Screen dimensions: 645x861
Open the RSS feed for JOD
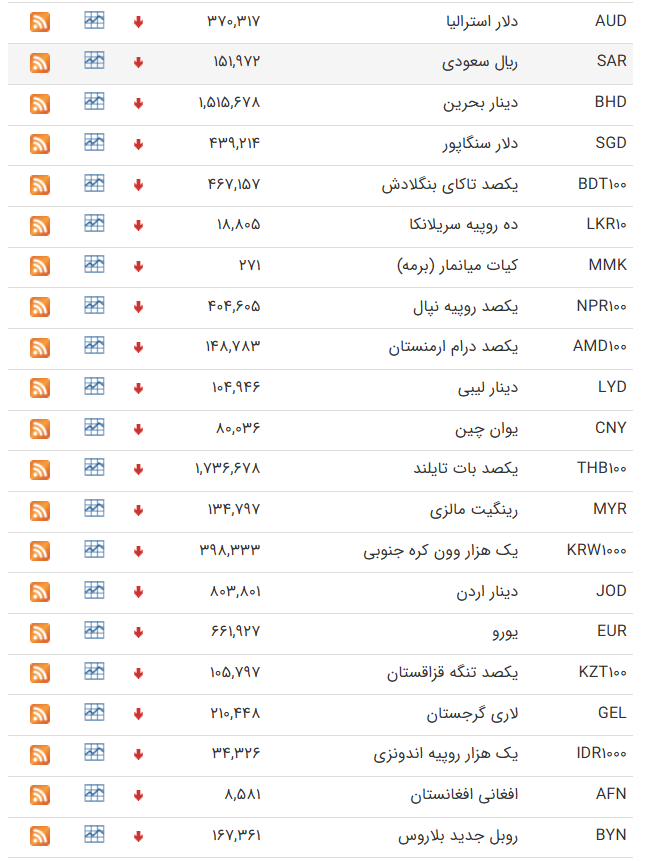point(40,592)
